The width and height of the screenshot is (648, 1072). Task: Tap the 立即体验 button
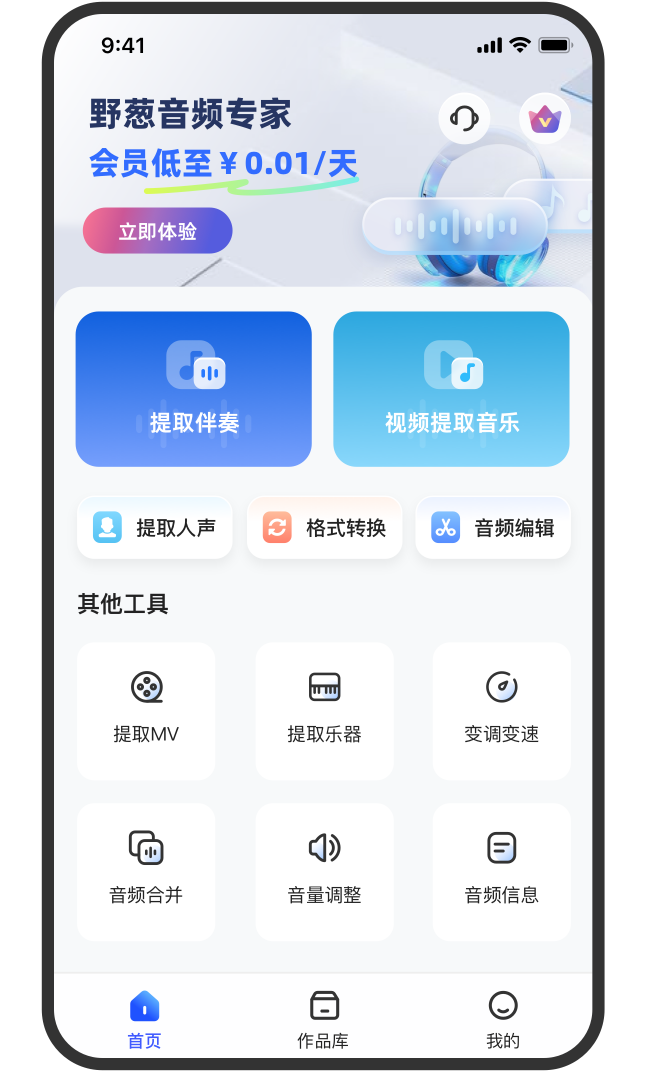point(158,231)
